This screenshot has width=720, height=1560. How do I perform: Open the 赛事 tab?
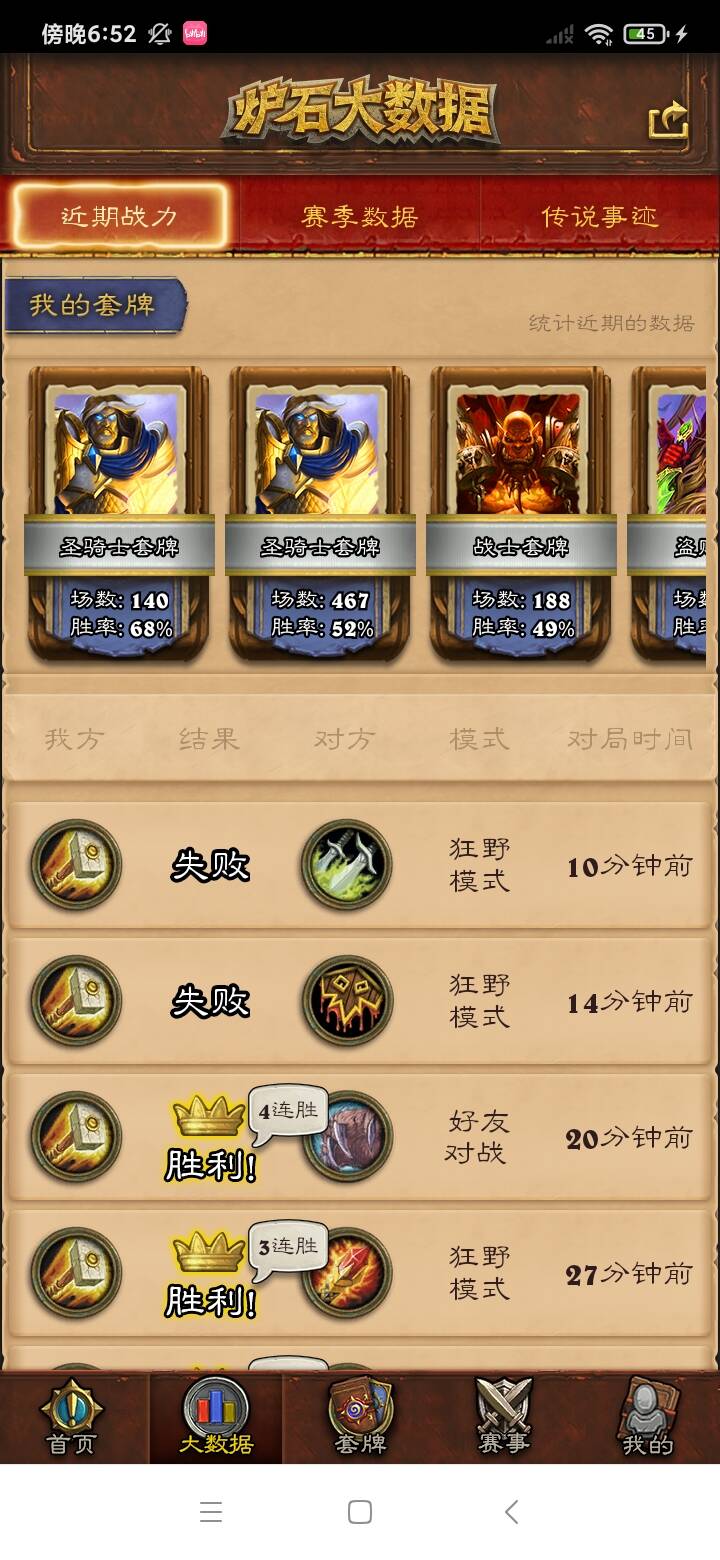point(503,1418)
